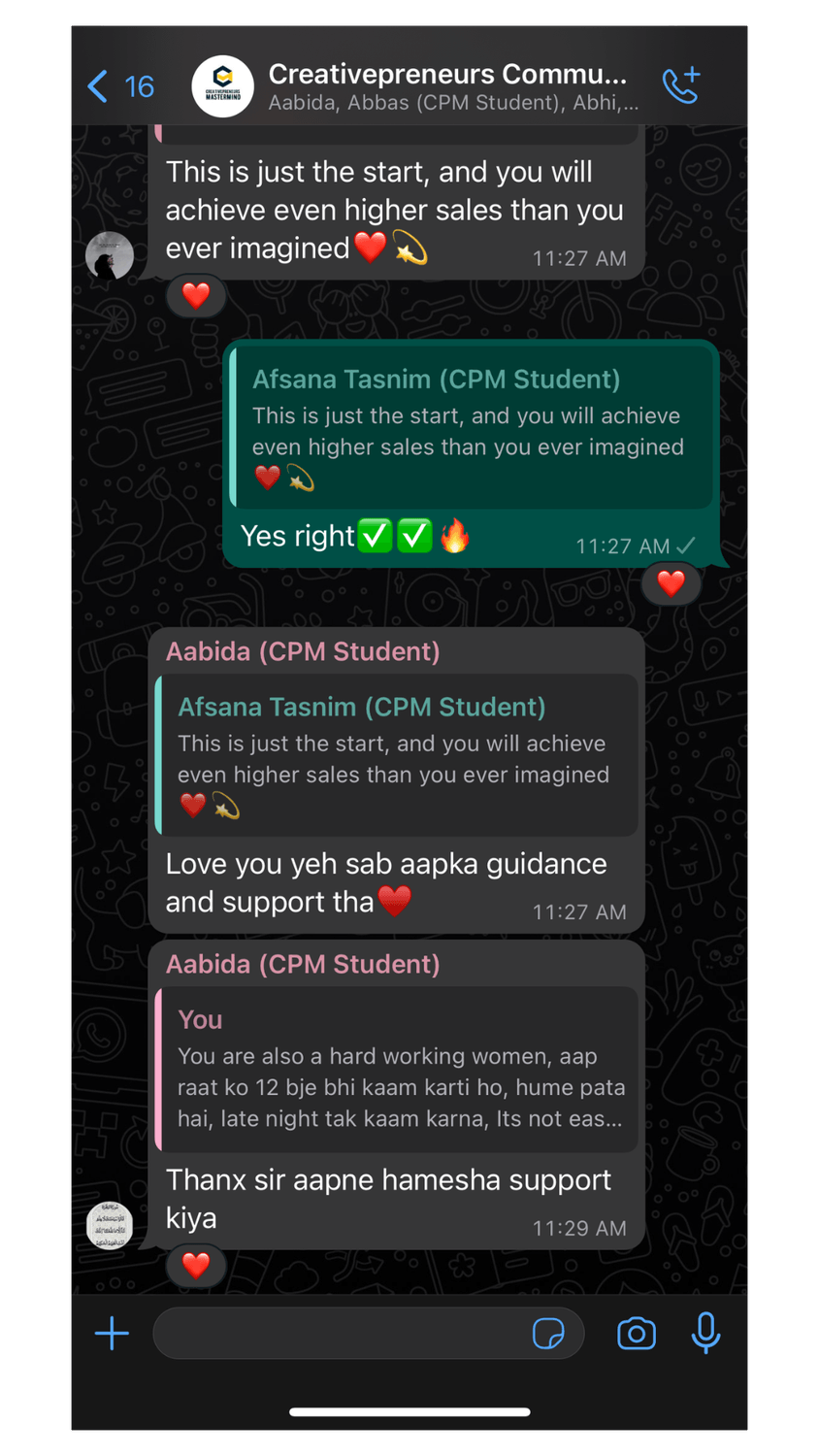
Task: Open the attachment plus menu
Action: click(x=112, y=1333)
